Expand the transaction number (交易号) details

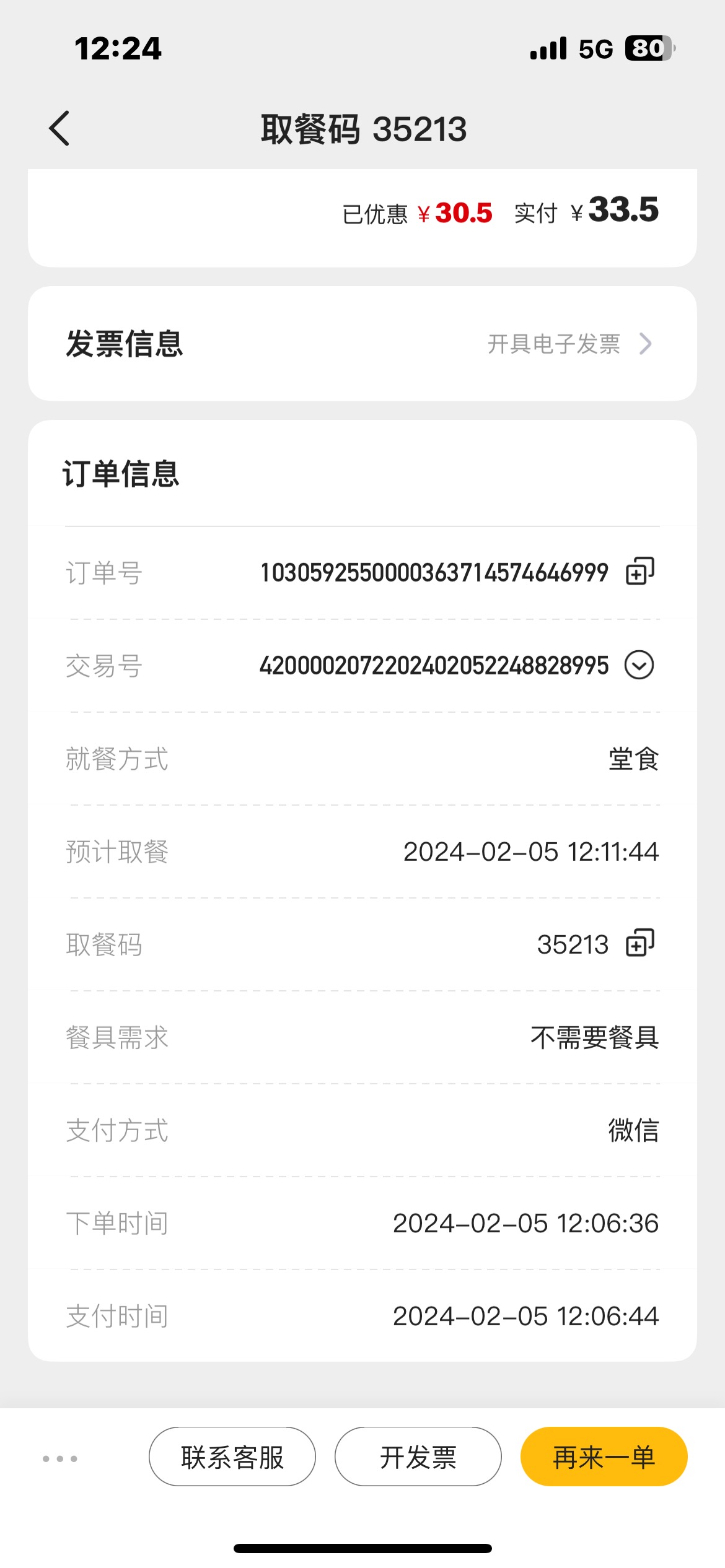click(x=639, y=665)
